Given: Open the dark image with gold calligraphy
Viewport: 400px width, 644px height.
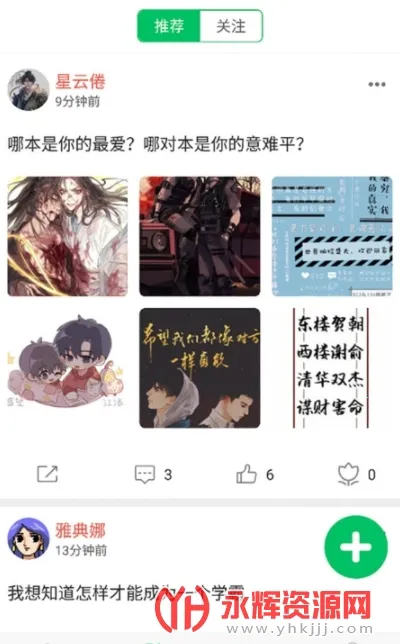Looking at the screenshot, I should tap(200, 368).
